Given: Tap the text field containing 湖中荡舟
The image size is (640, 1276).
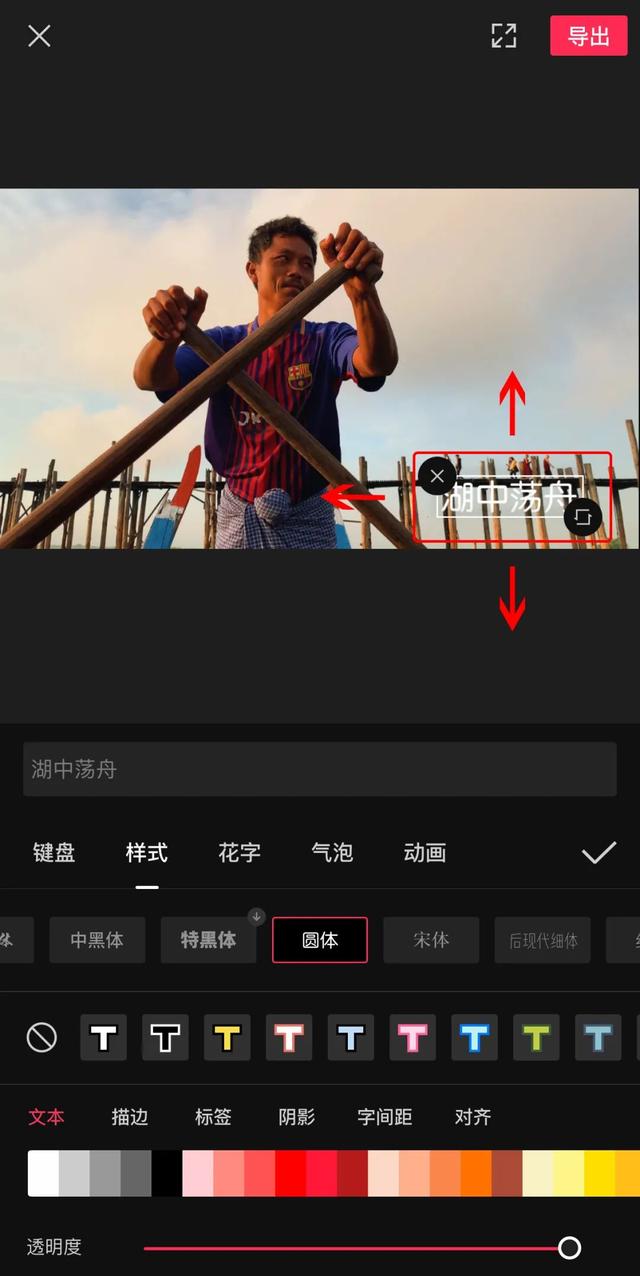Looking at the screenshot, I should 319,769.
